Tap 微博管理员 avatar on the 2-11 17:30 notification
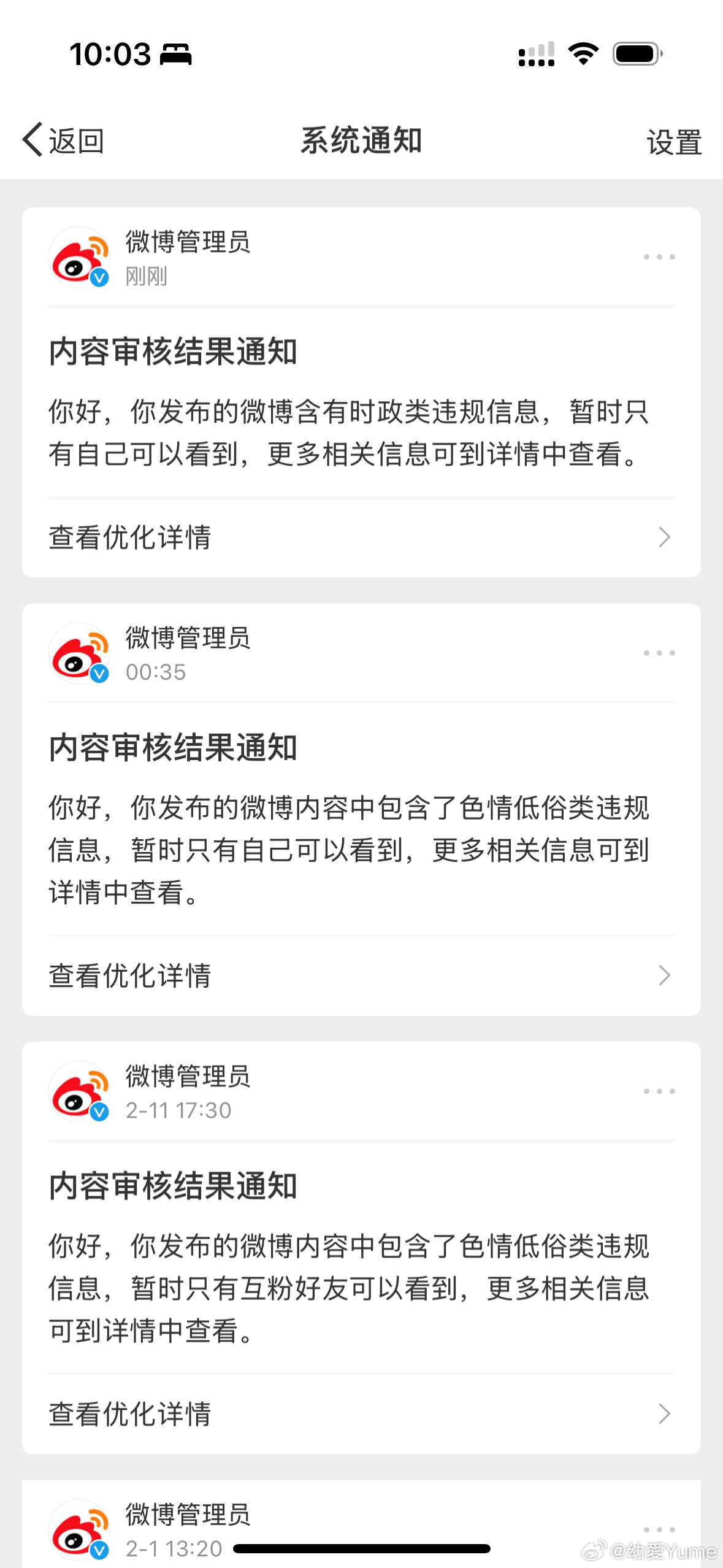This screenshot has width=723, height=1568. [x=79, y=1091]
